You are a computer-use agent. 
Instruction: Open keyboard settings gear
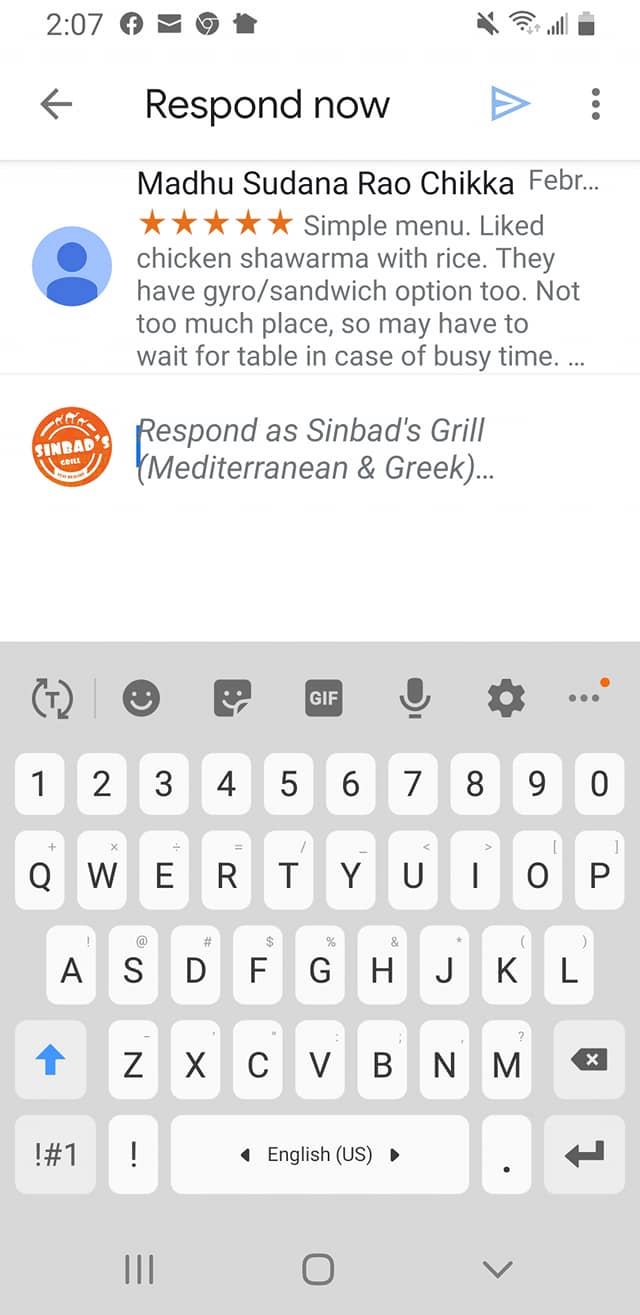pyautogui.click(x=506, y=698)
